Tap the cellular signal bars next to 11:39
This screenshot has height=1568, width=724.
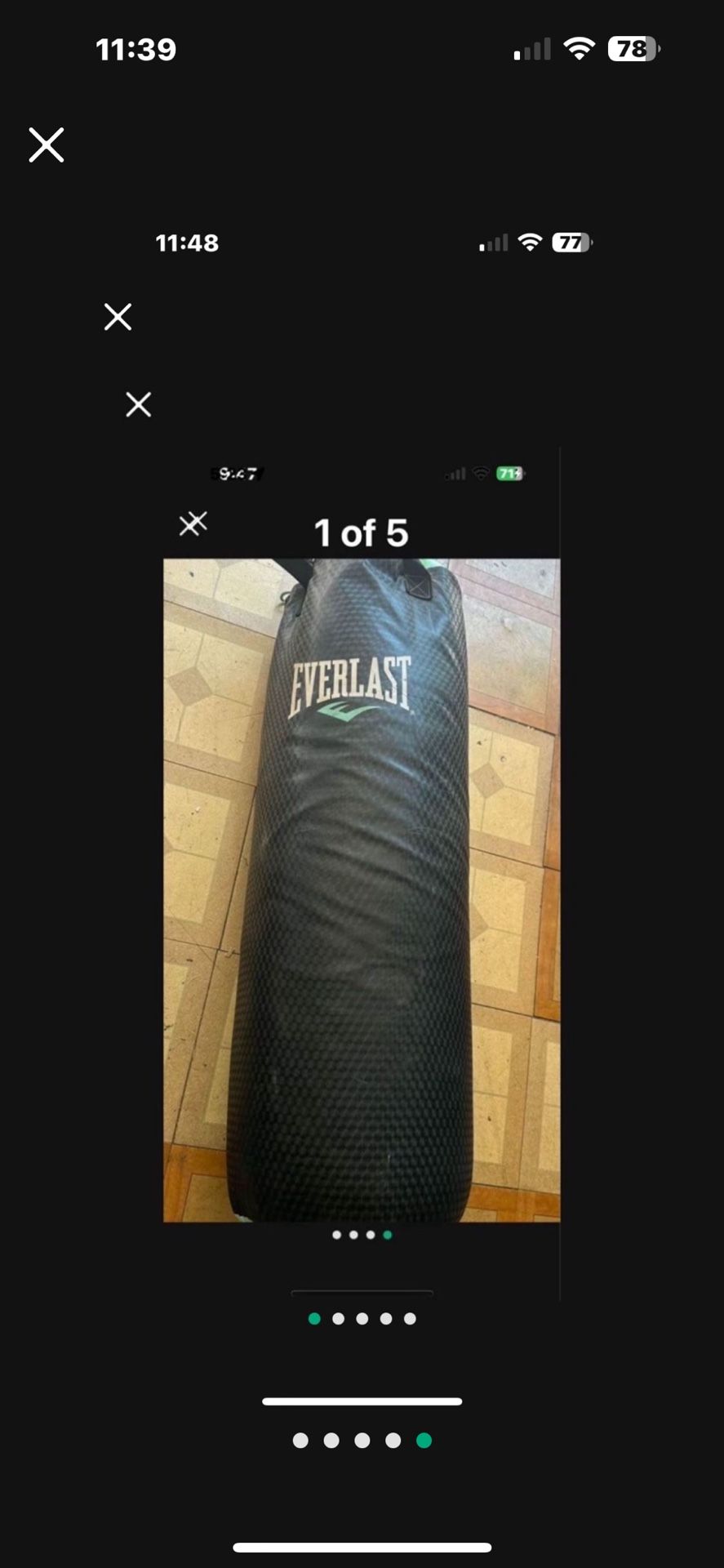(531, 50)
